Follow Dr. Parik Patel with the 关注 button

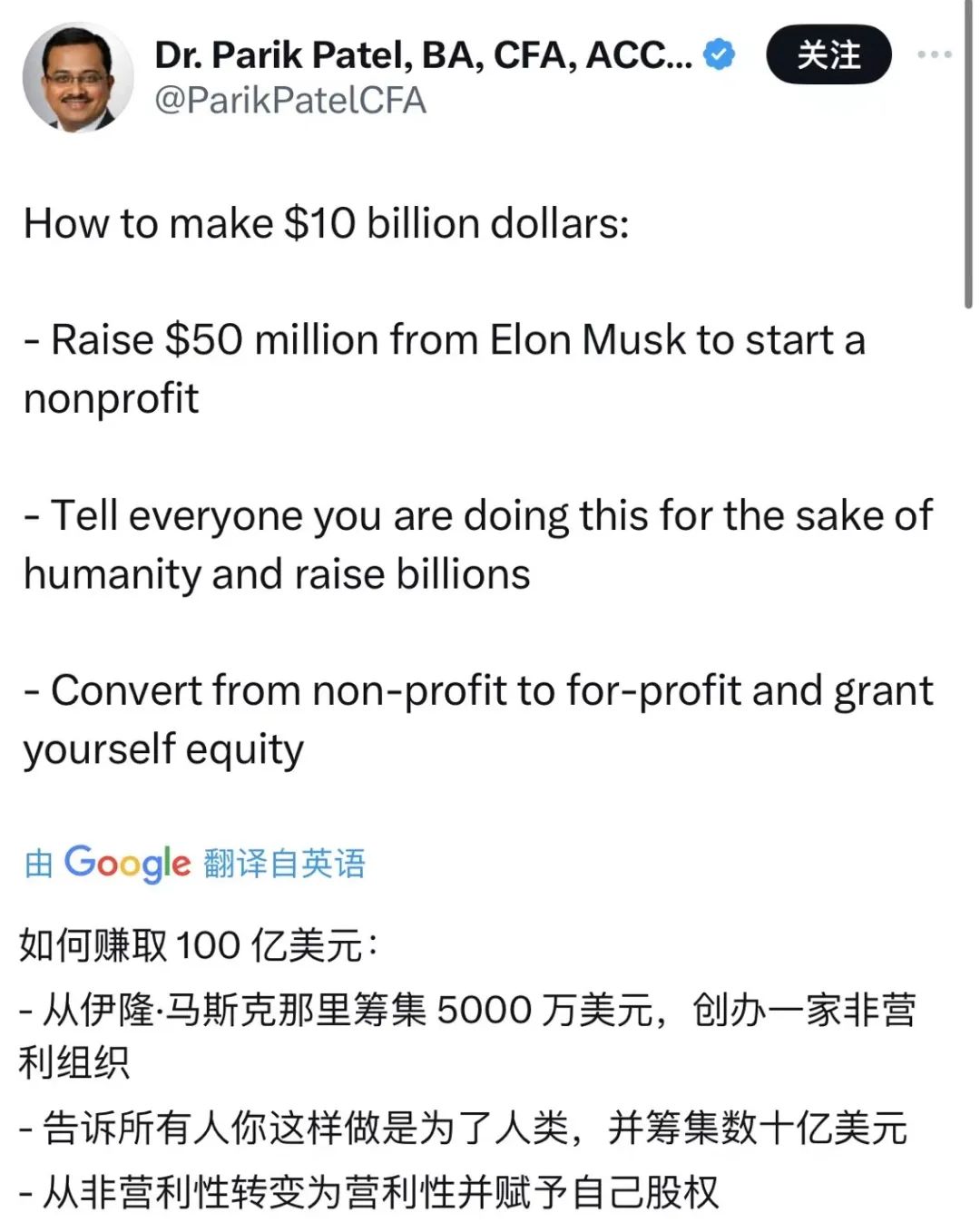(828, 55)
